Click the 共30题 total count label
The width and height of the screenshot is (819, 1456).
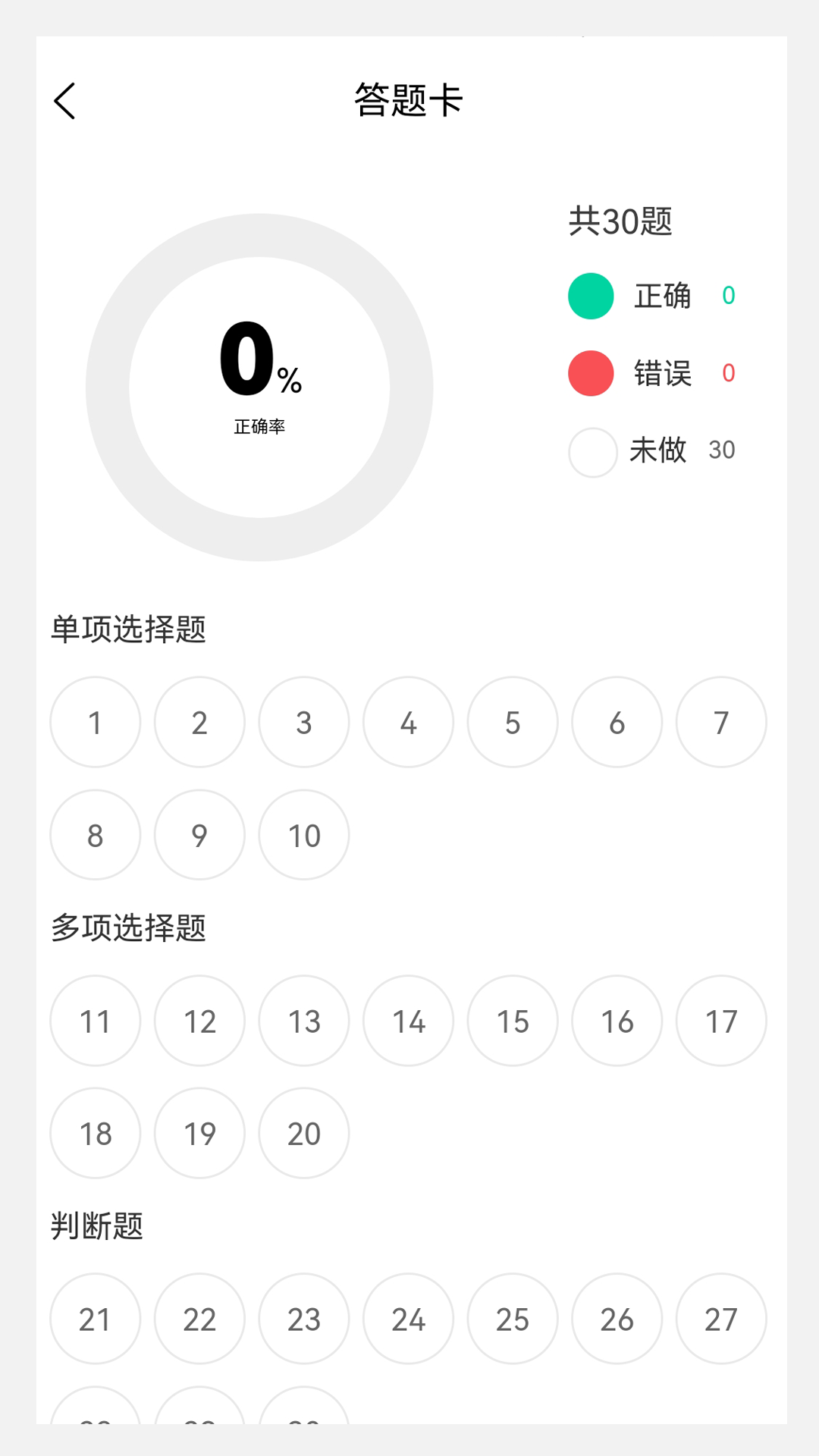tap(622, 221)
